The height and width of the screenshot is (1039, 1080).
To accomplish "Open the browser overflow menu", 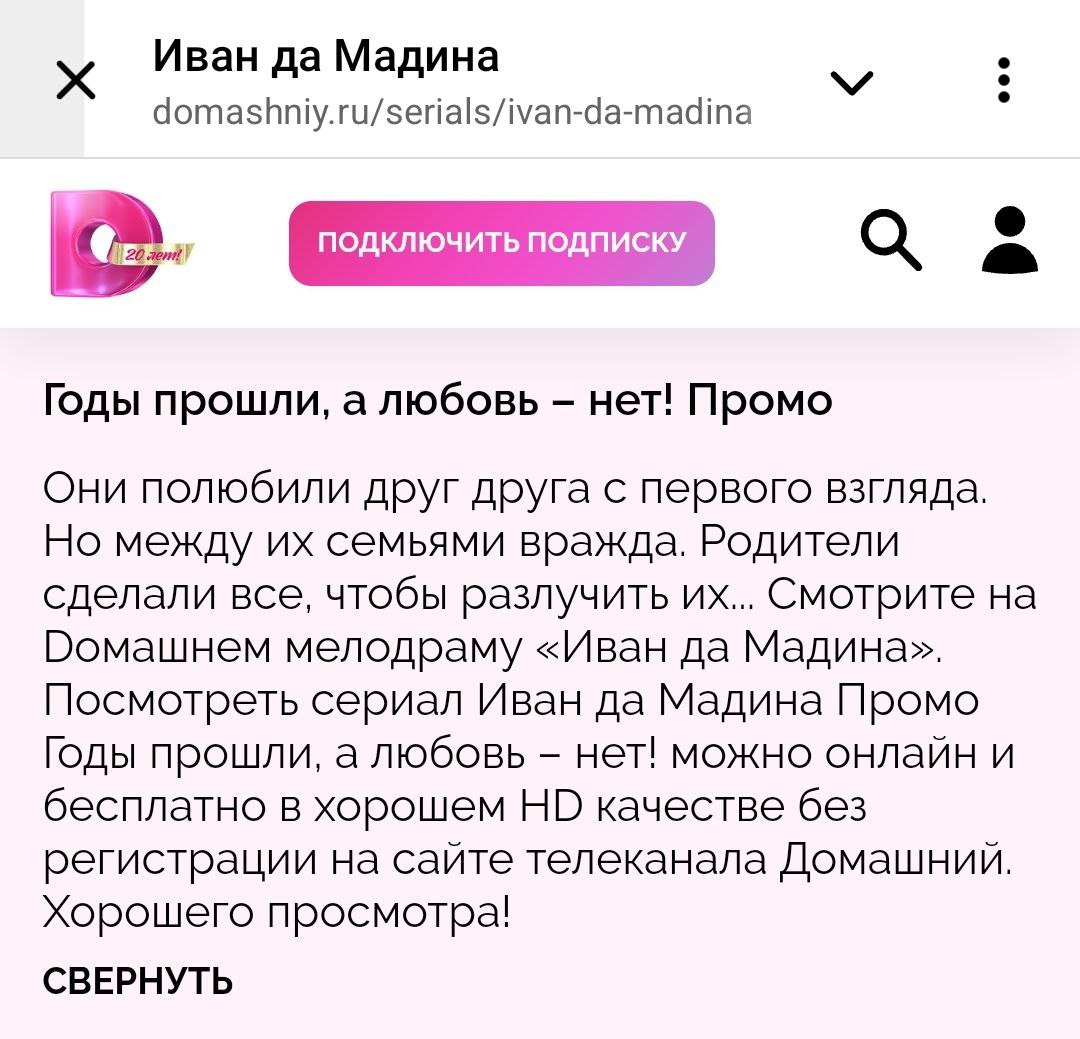I will coord(1005,80).
